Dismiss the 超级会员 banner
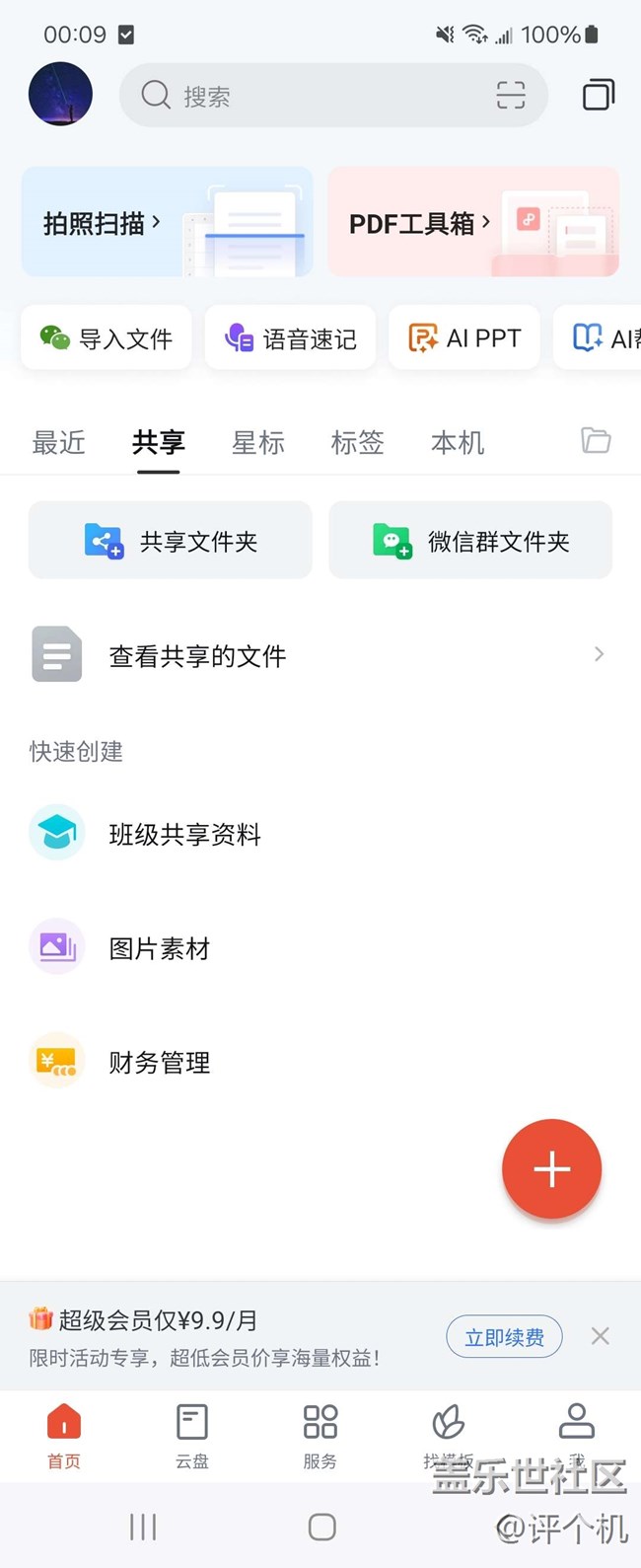Viewport: 641px width, 1568px height. click(600, 1336)
